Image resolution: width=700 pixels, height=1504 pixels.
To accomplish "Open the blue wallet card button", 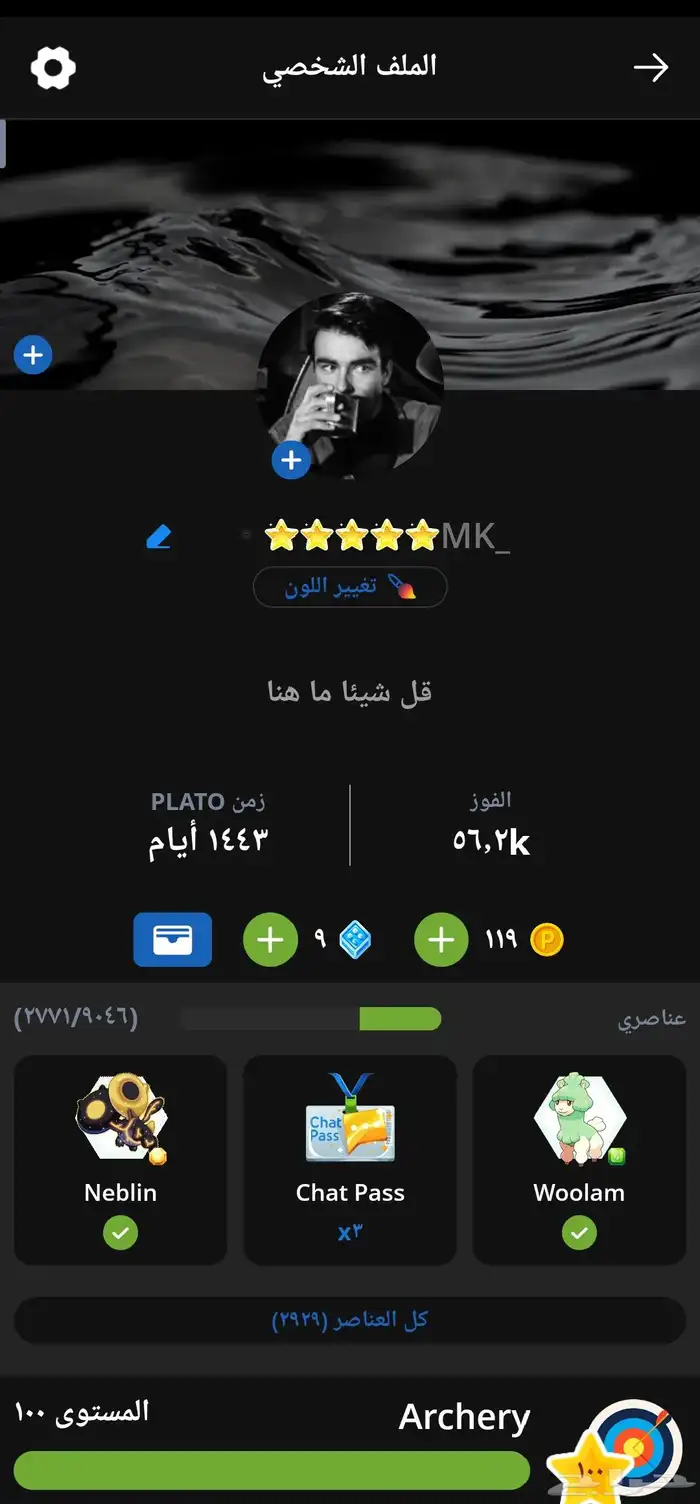I will tap(173, 940).
